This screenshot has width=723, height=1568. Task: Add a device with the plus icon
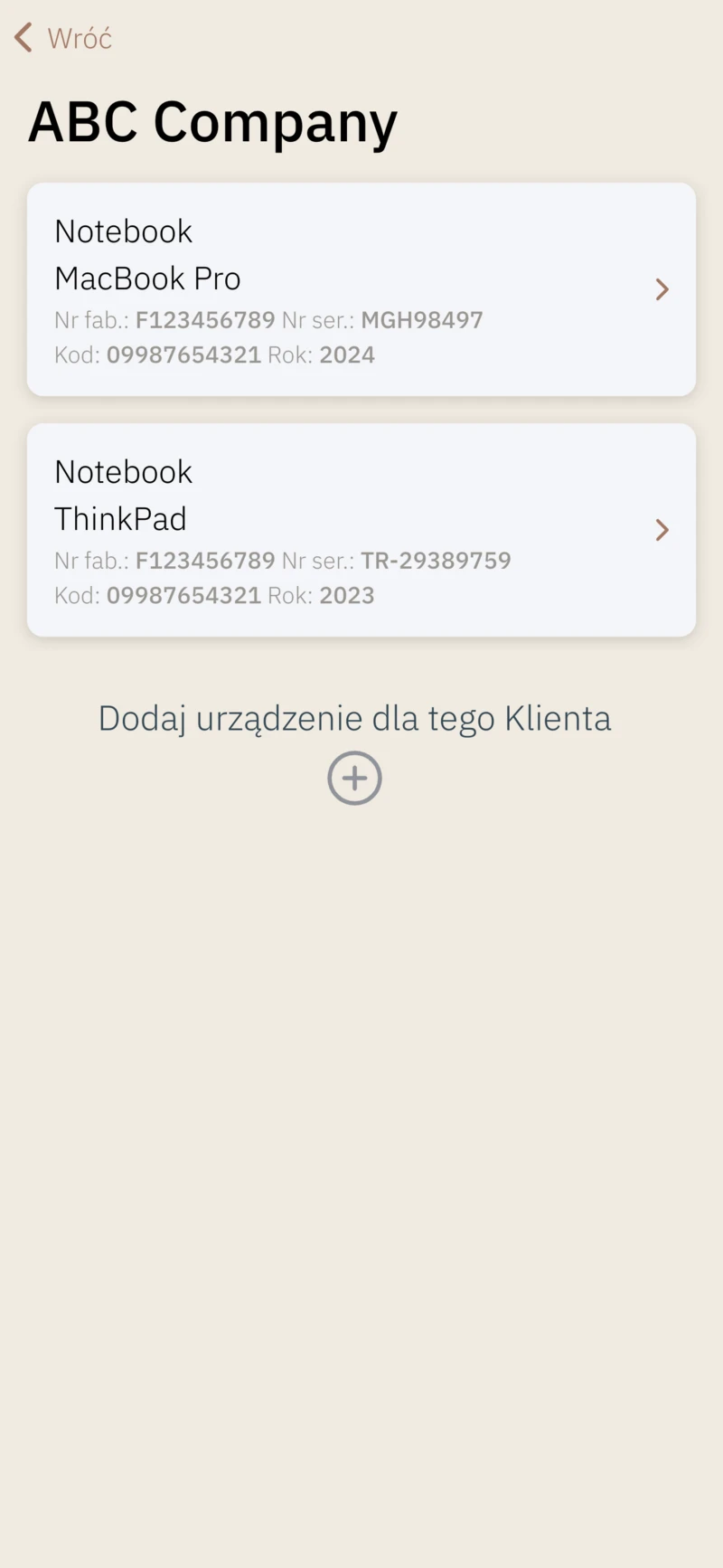pos(354,778)
